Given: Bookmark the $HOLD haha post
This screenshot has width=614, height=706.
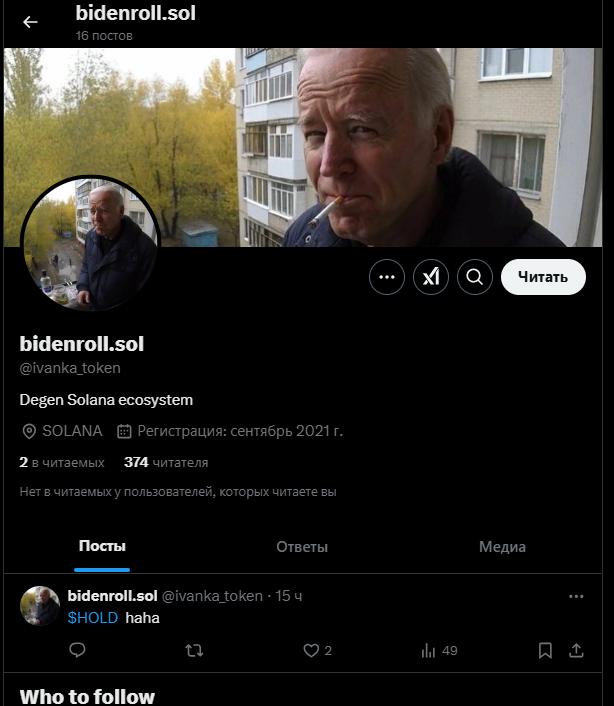Looking at the screenshot, I should 545,650.
